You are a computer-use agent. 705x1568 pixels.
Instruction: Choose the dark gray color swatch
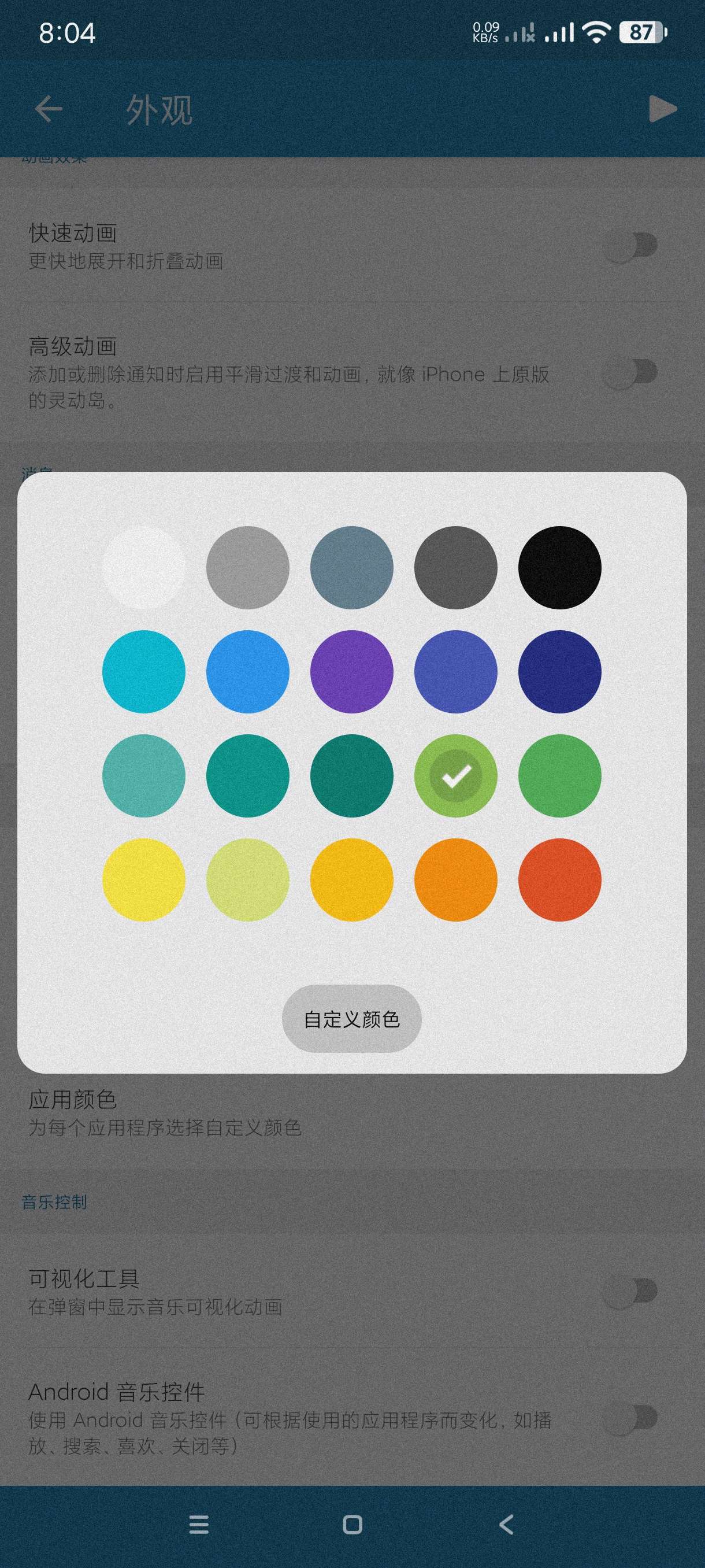tap(455, 567)
